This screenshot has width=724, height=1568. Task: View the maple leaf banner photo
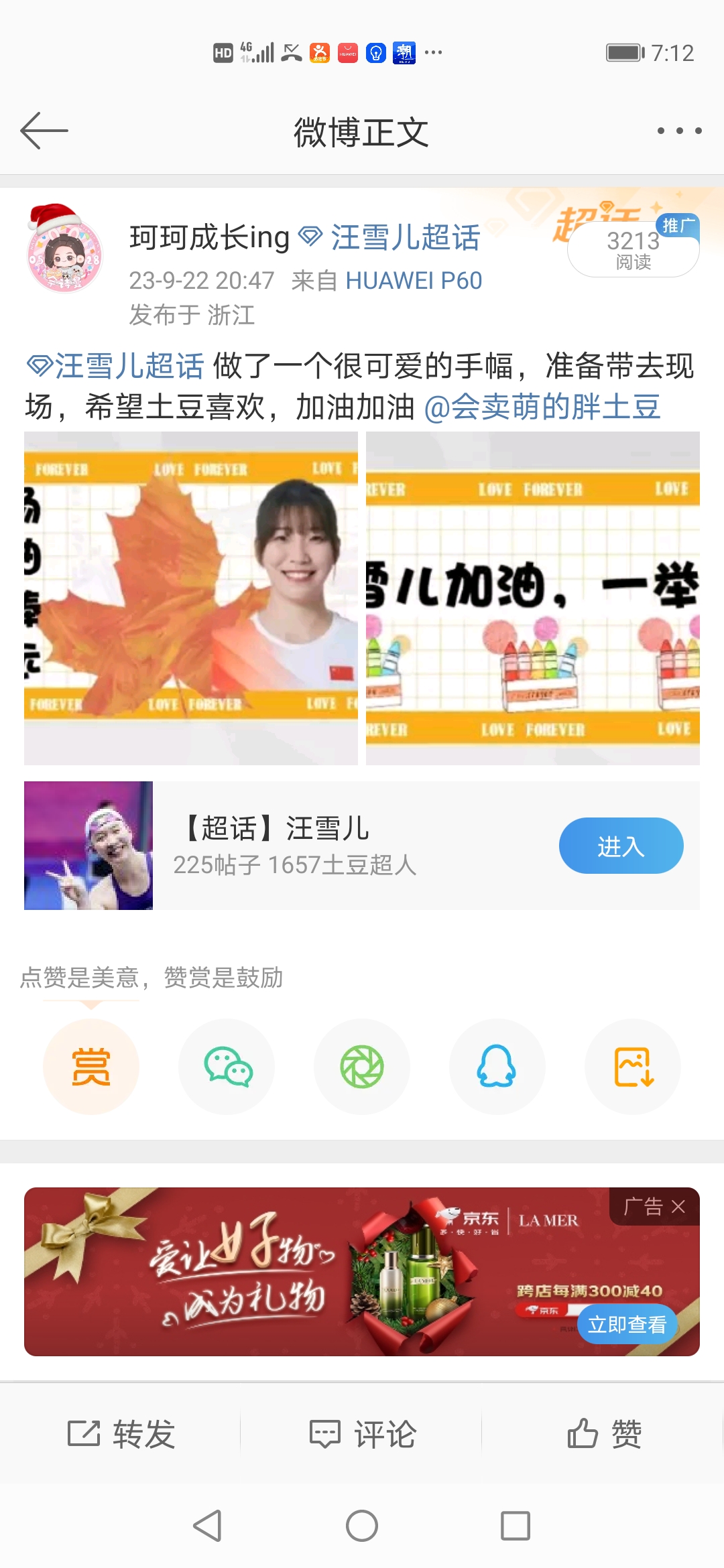[191, 598]
